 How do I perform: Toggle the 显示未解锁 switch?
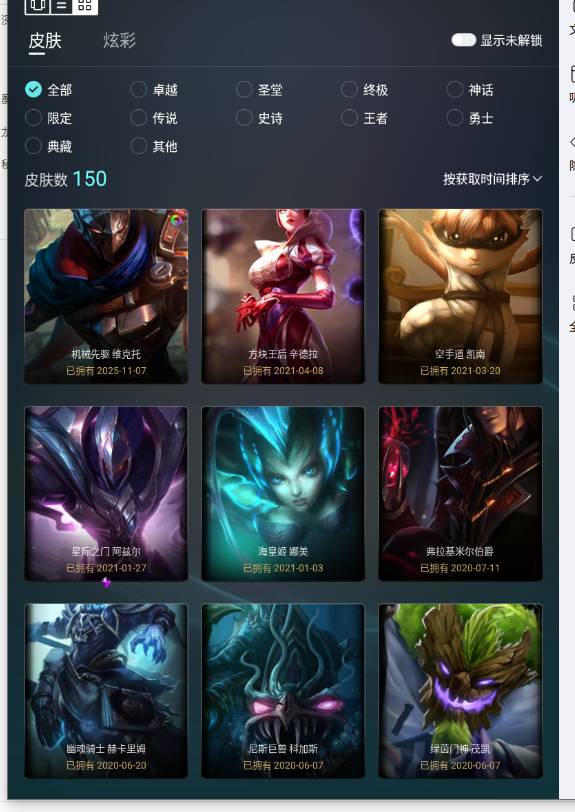pos(463,40)
